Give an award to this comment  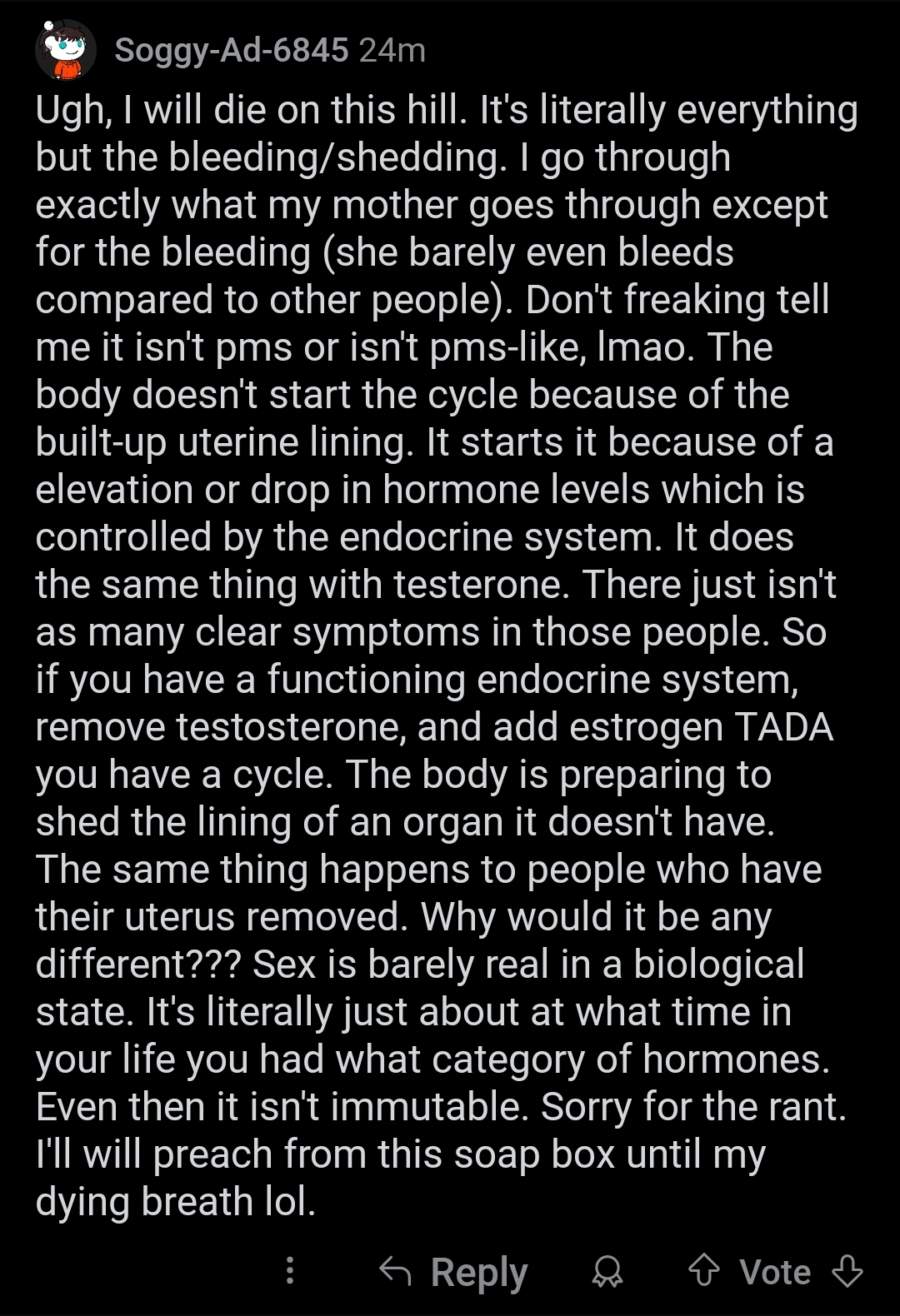click(607, 1272)
